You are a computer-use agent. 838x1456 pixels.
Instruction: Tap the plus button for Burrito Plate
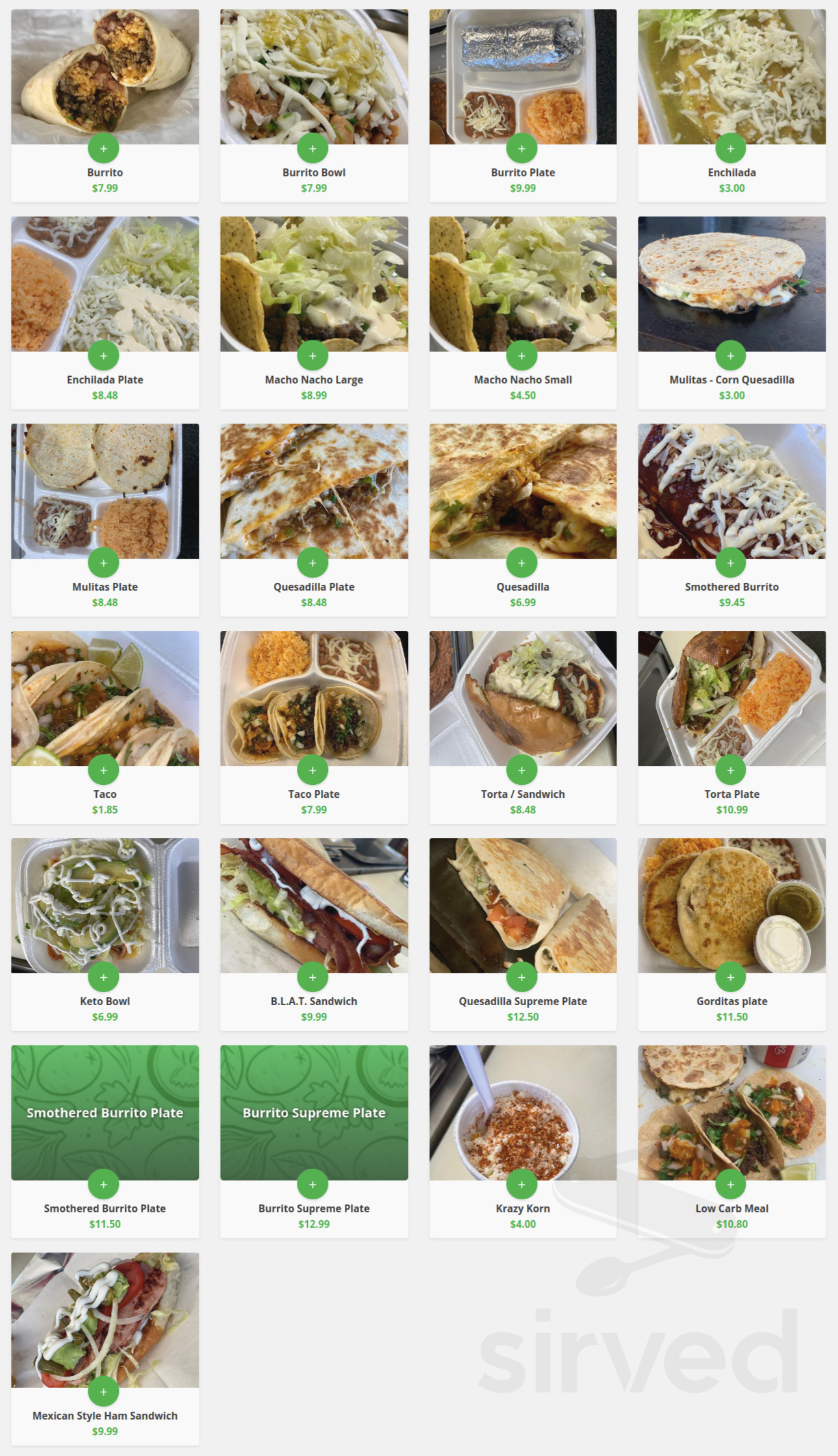pyautogui.click(x=522, y=149)
